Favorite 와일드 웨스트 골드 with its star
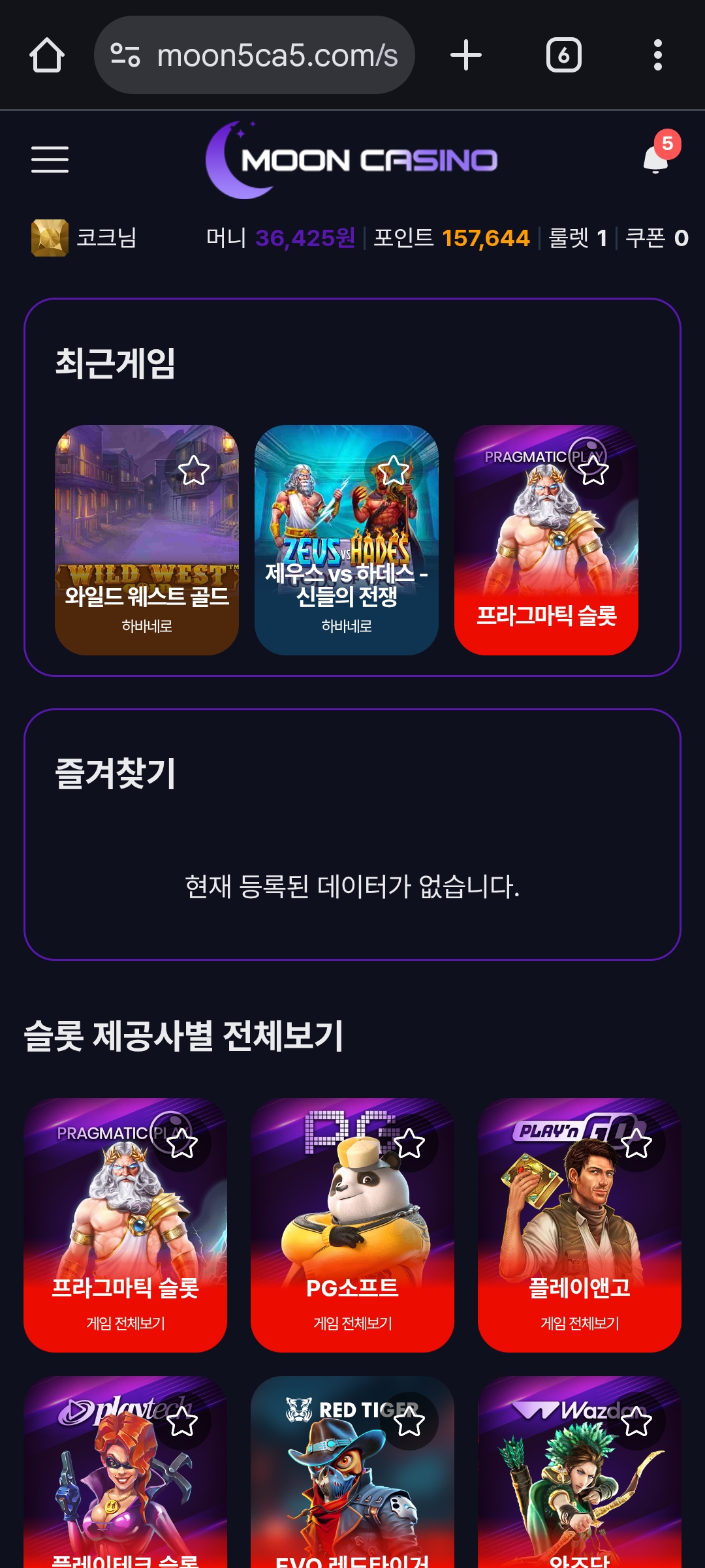 click(x=194, y=470)
